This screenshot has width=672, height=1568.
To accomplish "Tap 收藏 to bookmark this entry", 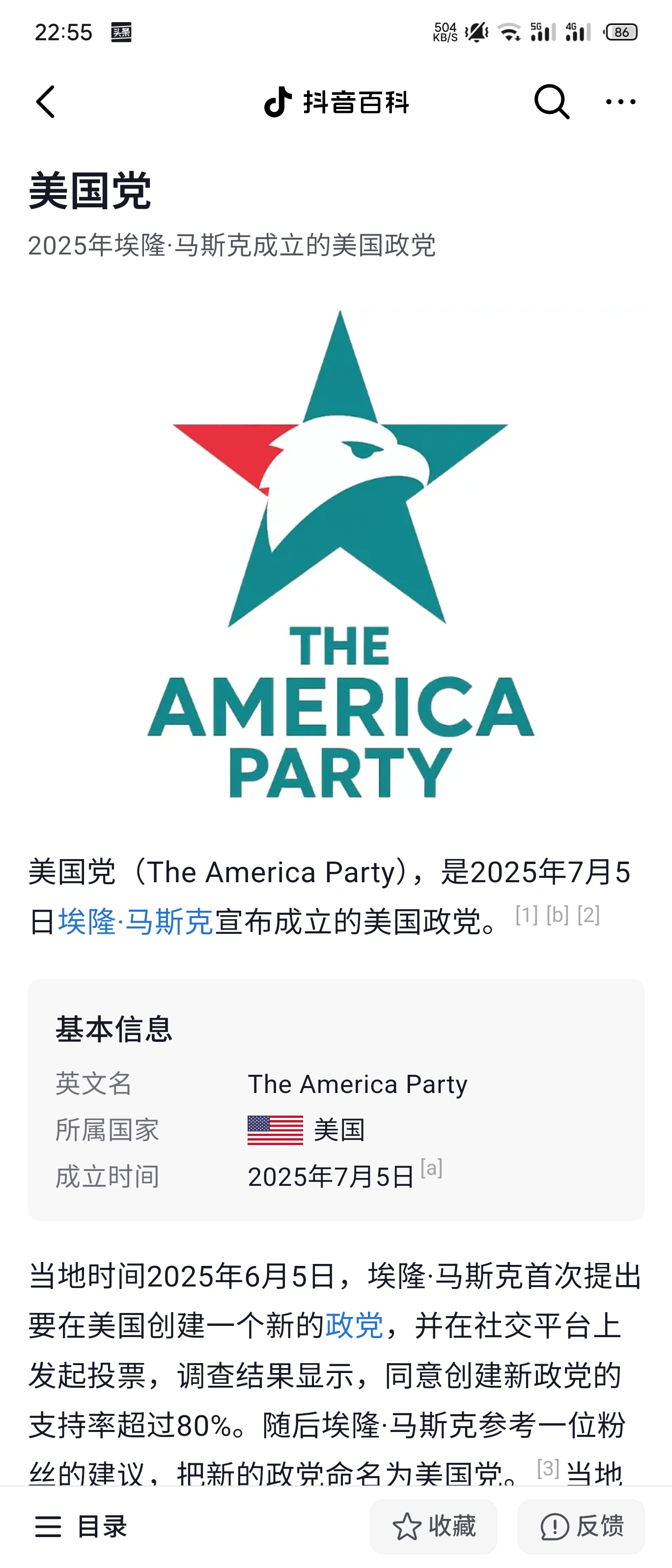I will (433, 1527).
